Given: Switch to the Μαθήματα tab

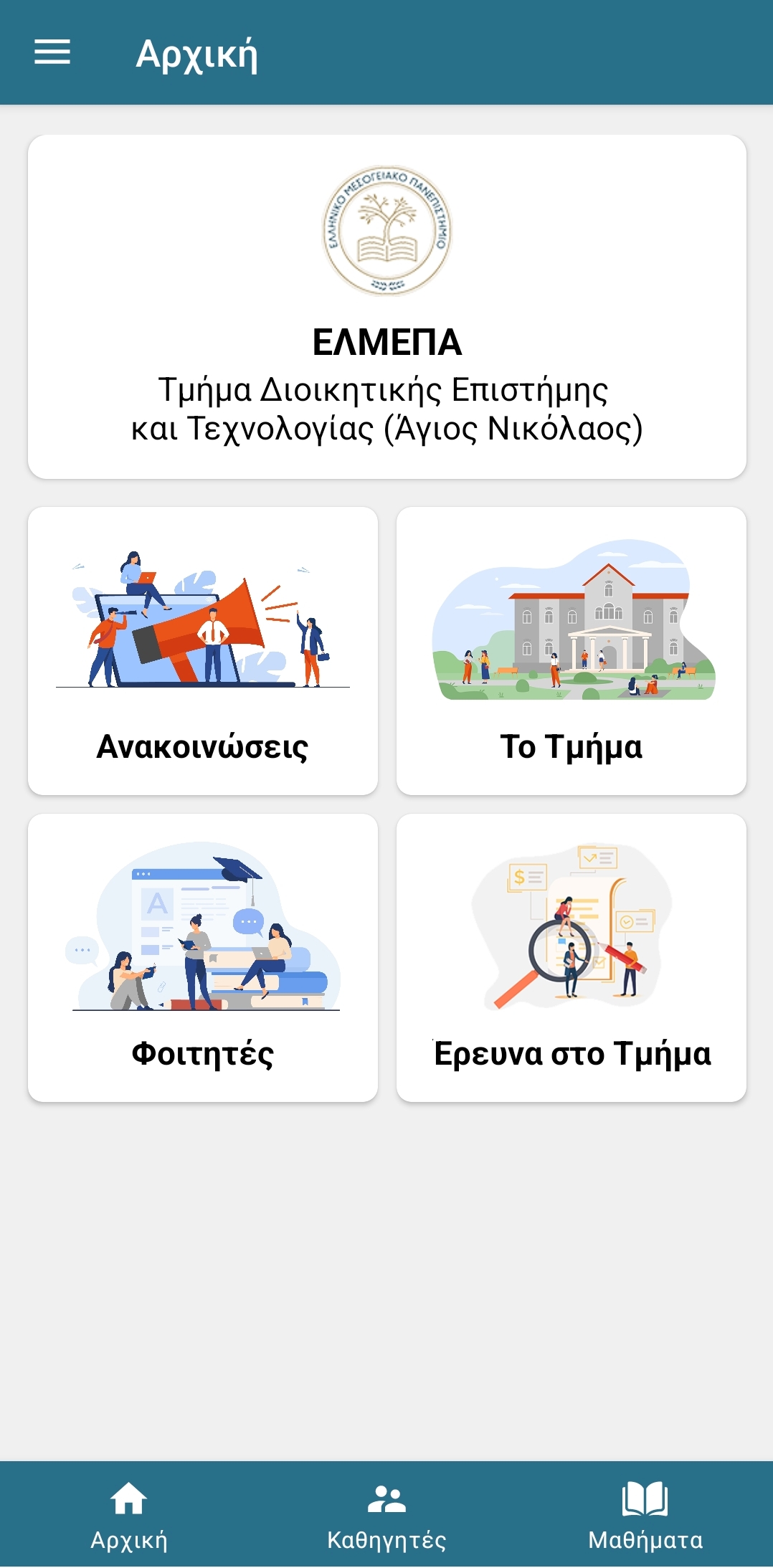Looking at the screenshot, I should tap(645, 1515).
